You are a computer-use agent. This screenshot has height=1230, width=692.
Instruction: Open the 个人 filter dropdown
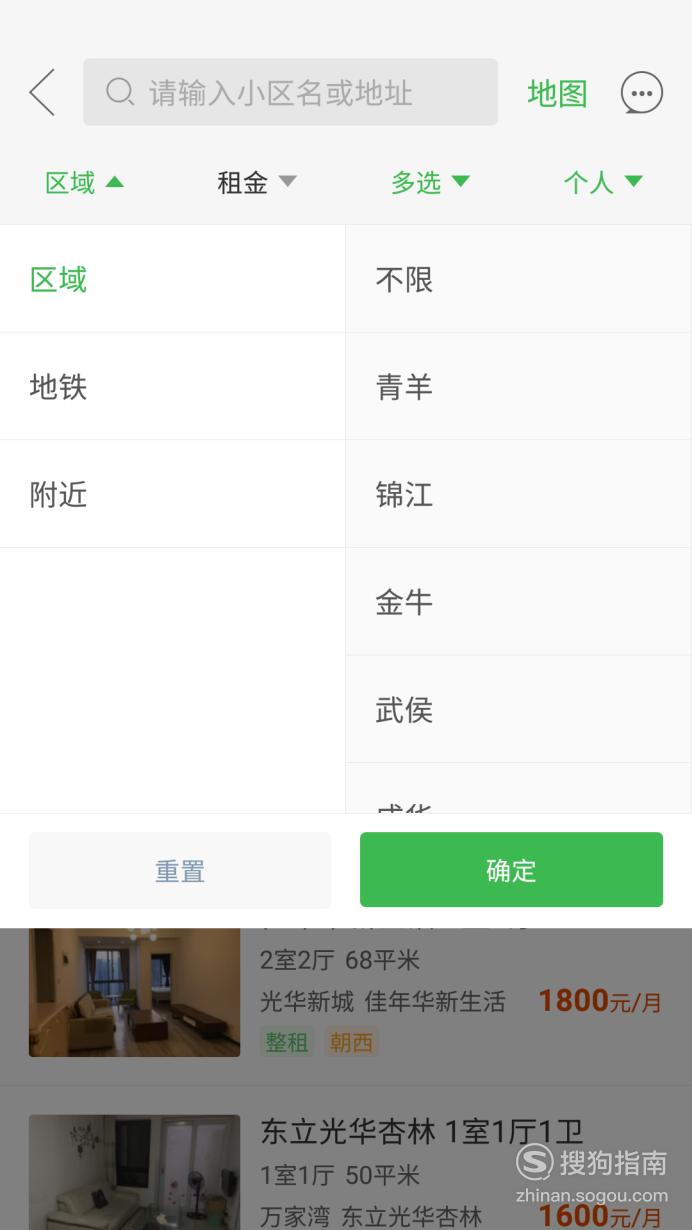click(602, 182)
